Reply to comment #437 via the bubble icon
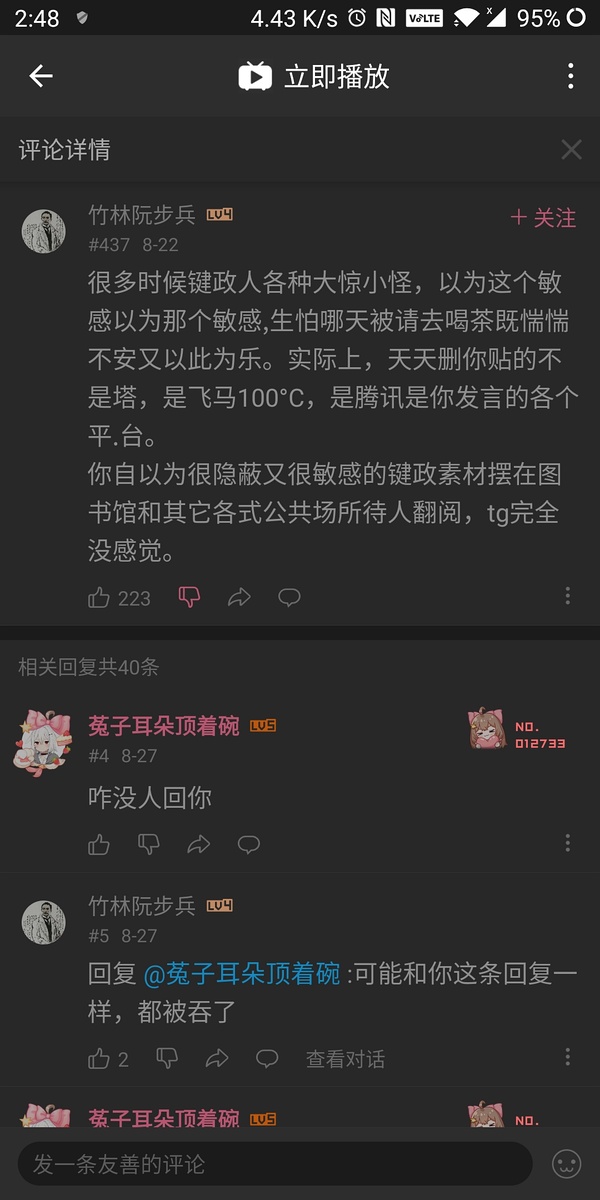The width and height of the screenshot is (600, 1200). pyautogui.click(x=289, y=598)
